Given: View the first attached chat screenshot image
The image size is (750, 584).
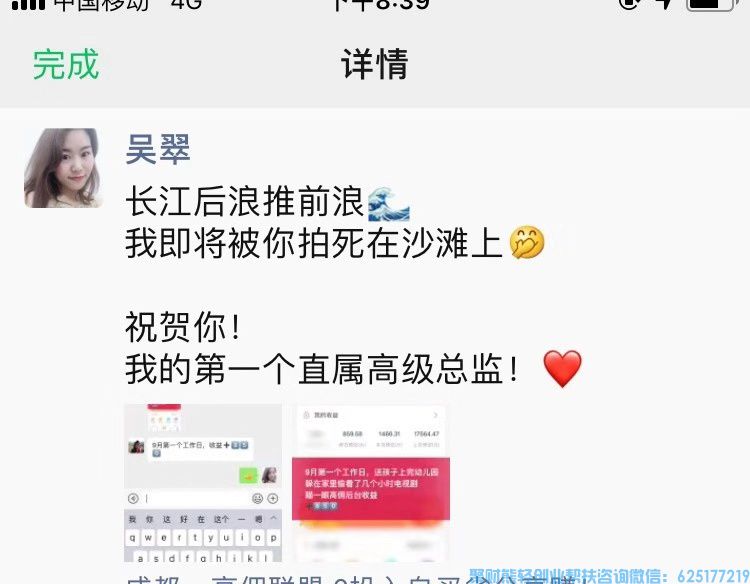Looking at the screenshot, I should 203,482.
